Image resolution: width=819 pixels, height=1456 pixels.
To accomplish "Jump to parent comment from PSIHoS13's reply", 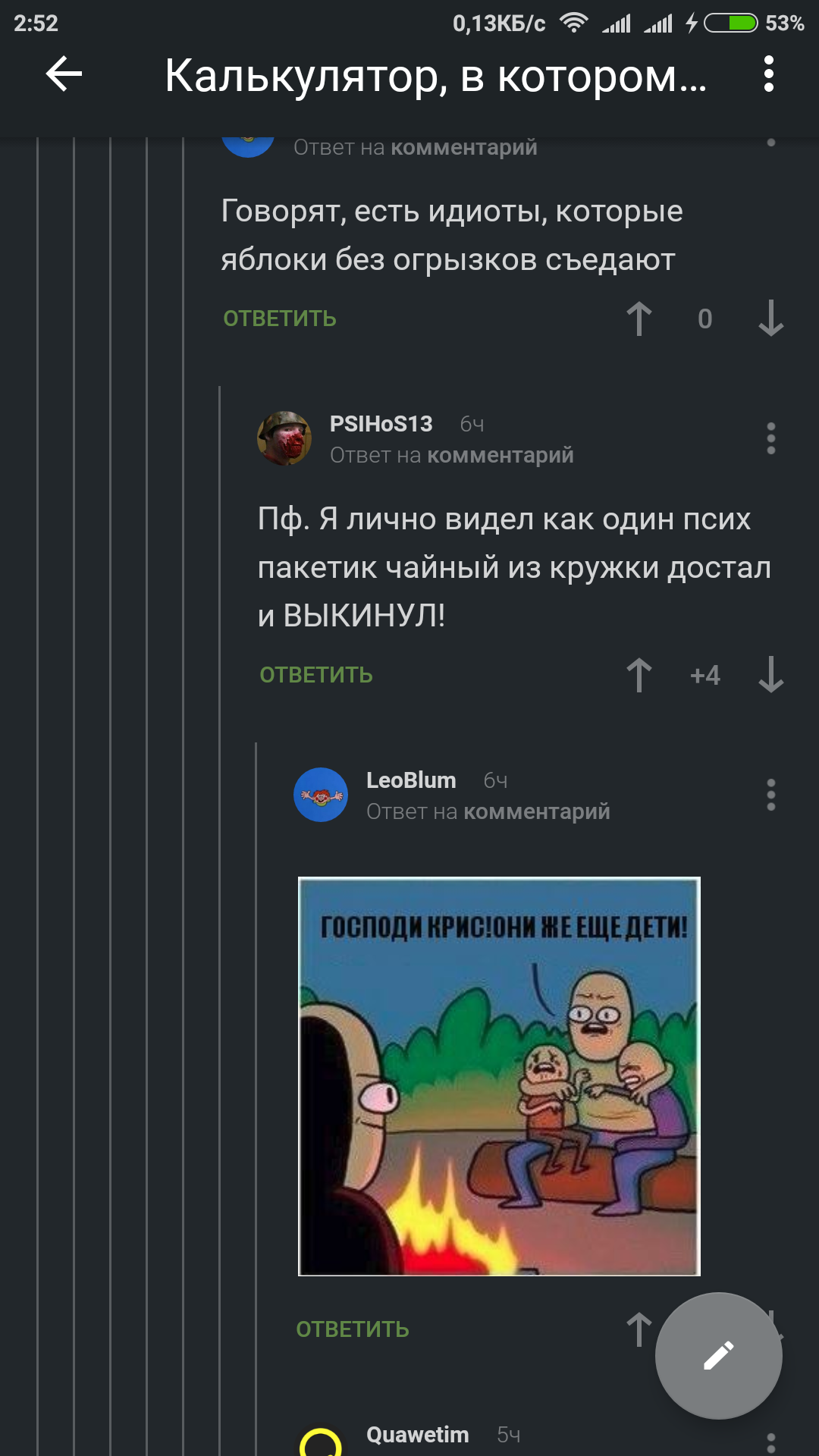I will click(500, 455).
